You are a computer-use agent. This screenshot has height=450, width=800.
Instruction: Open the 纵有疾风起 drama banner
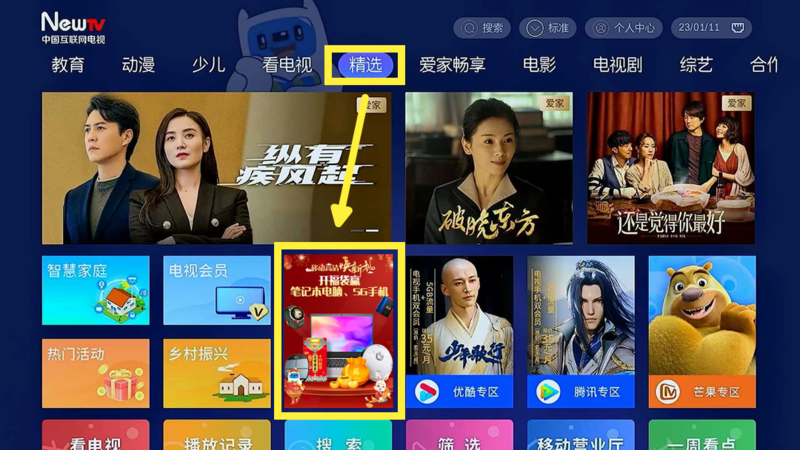click(215, 168)
